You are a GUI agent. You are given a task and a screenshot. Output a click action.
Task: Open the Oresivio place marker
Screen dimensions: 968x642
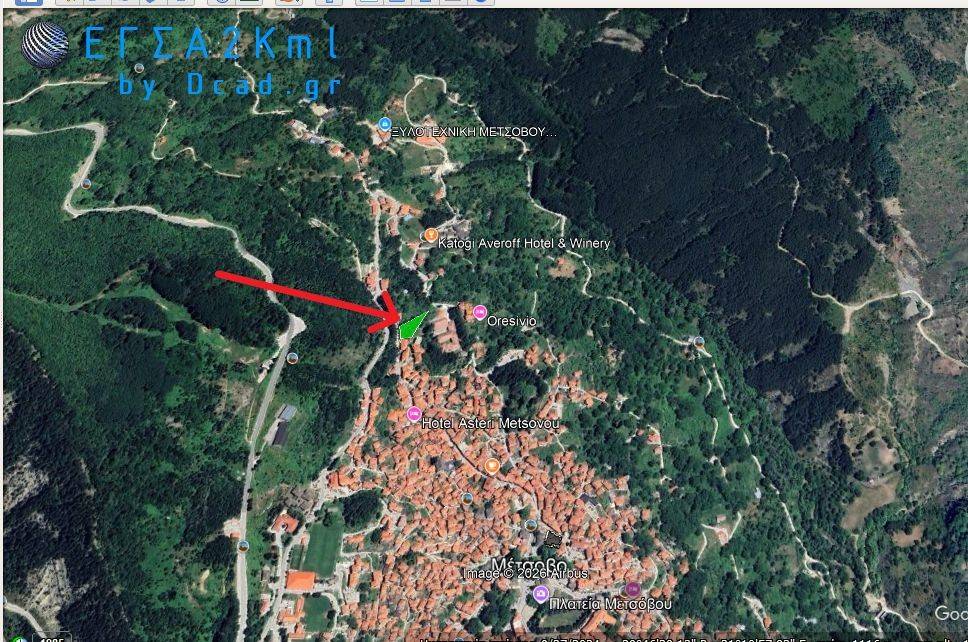479,313
